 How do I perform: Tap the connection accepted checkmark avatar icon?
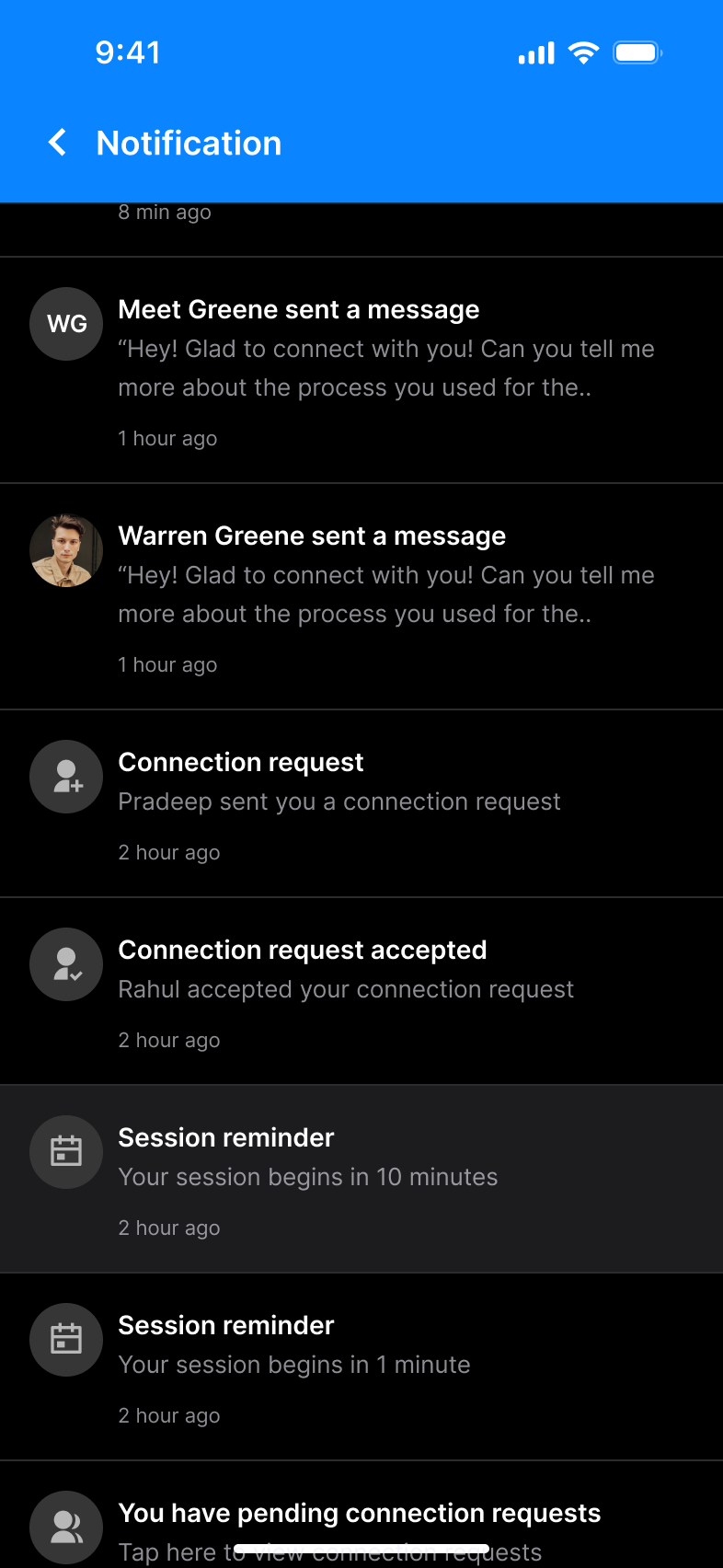(65, 964)
